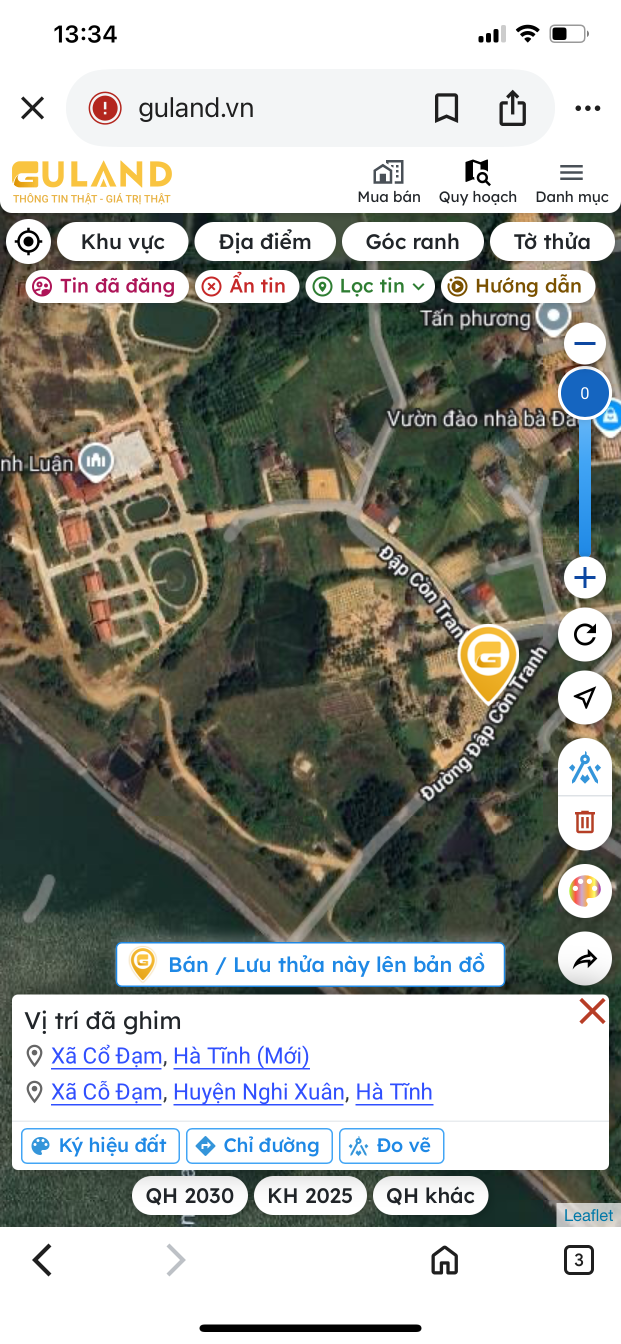Viewport: 621px width, 1344px height.
Task: Zoom in the map with plus
Action: click(585, 578)
